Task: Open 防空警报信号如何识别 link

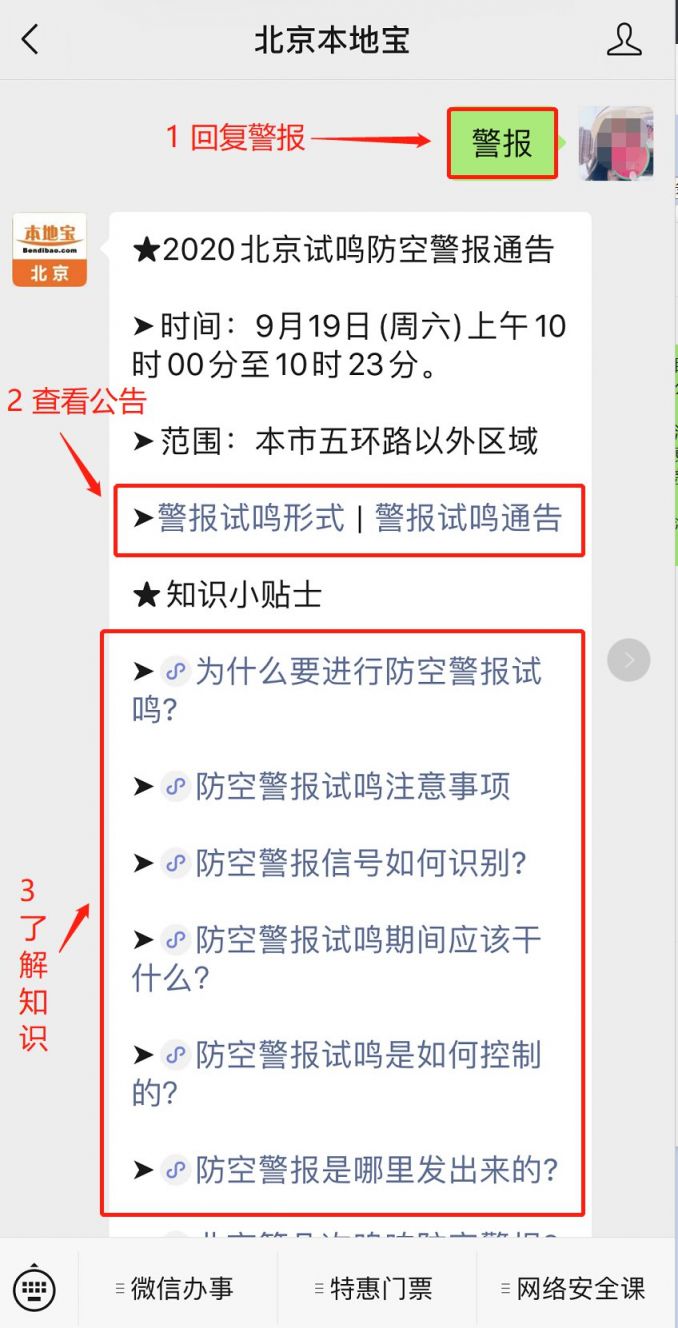Action: pos(360,862)
